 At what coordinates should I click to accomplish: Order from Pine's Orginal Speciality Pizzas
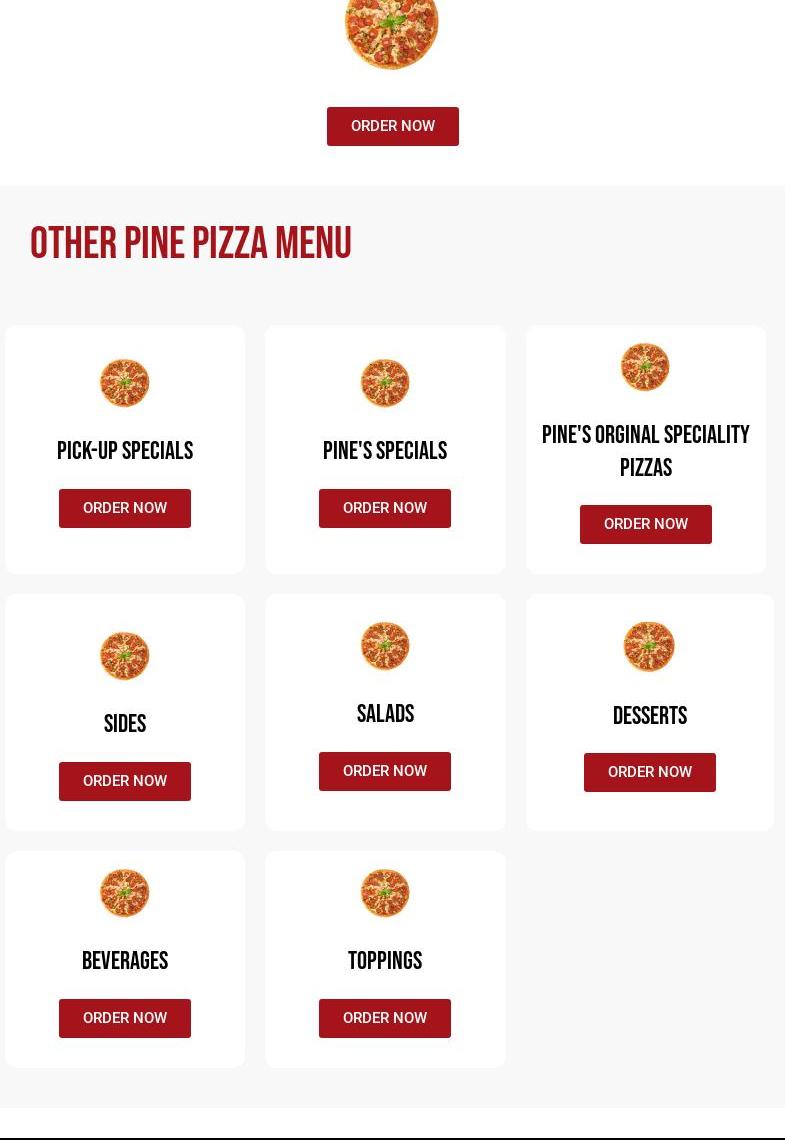(x=645, y=524)
